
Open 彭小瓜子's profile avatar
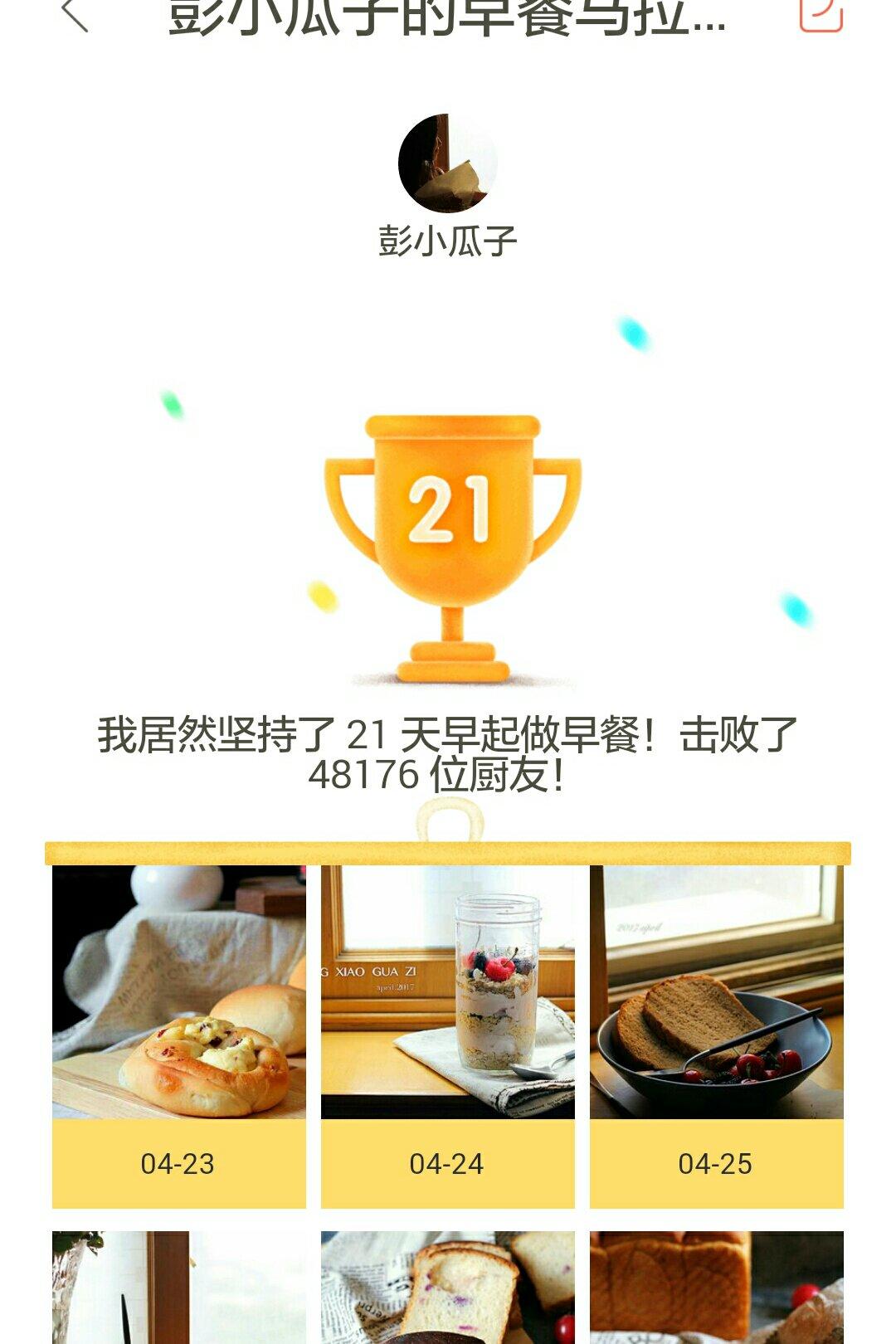(x=448, y=163)
